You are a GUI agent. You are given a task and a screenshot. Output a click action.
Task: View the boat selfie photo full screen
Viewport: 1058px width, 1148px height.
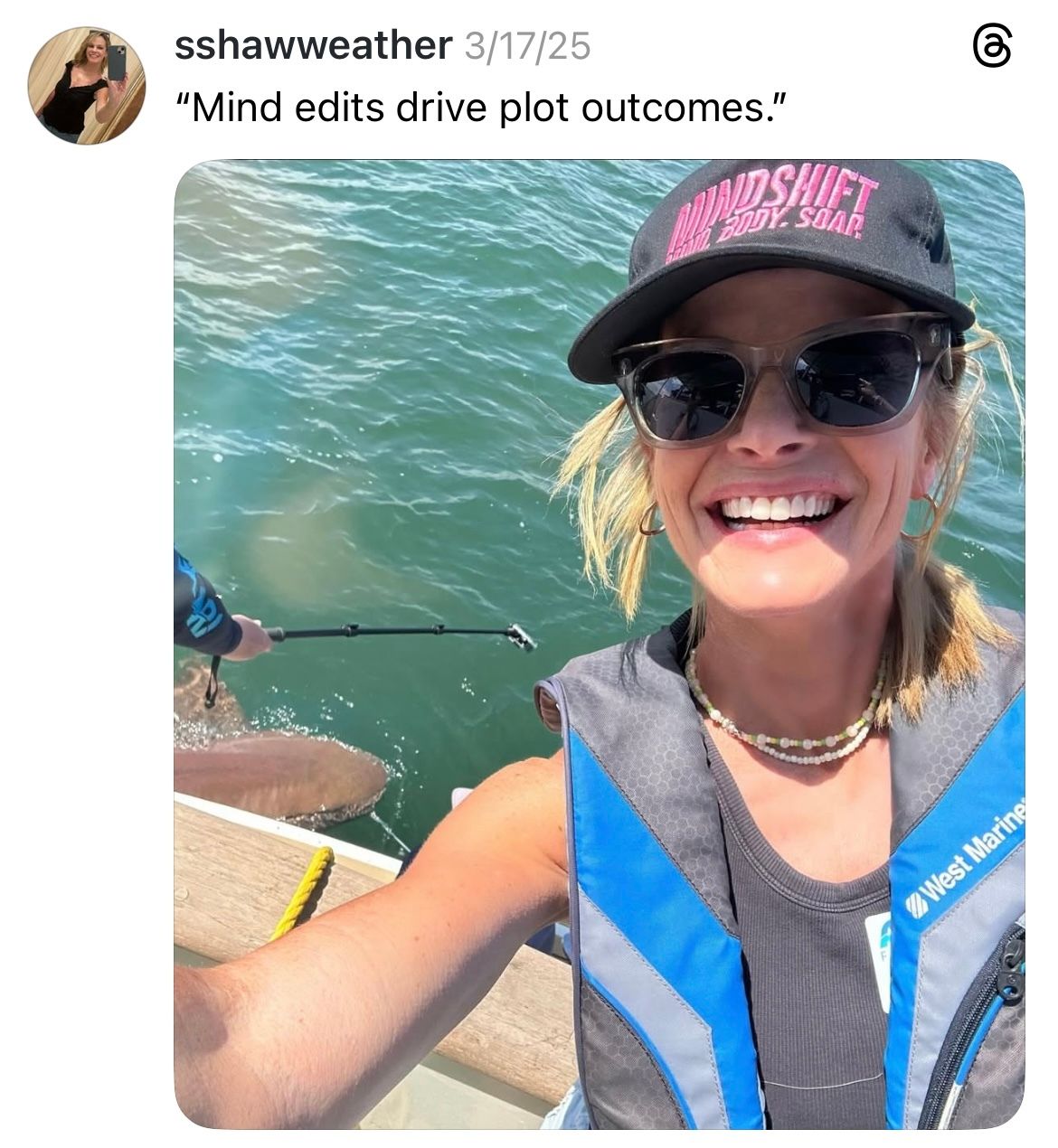click(599, 644)
